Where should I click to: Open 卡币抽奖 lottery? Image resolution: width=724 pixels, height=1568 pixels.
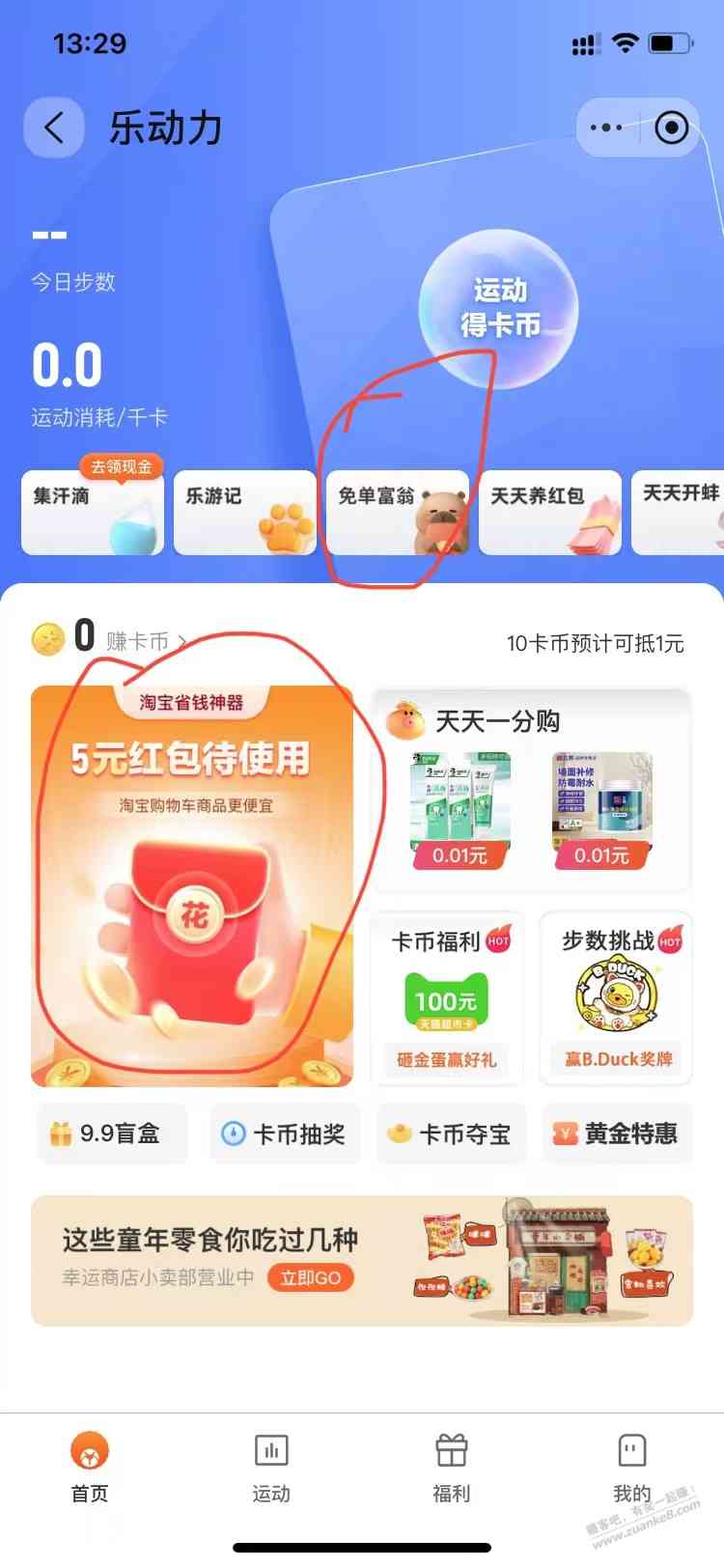(285, 1134)
